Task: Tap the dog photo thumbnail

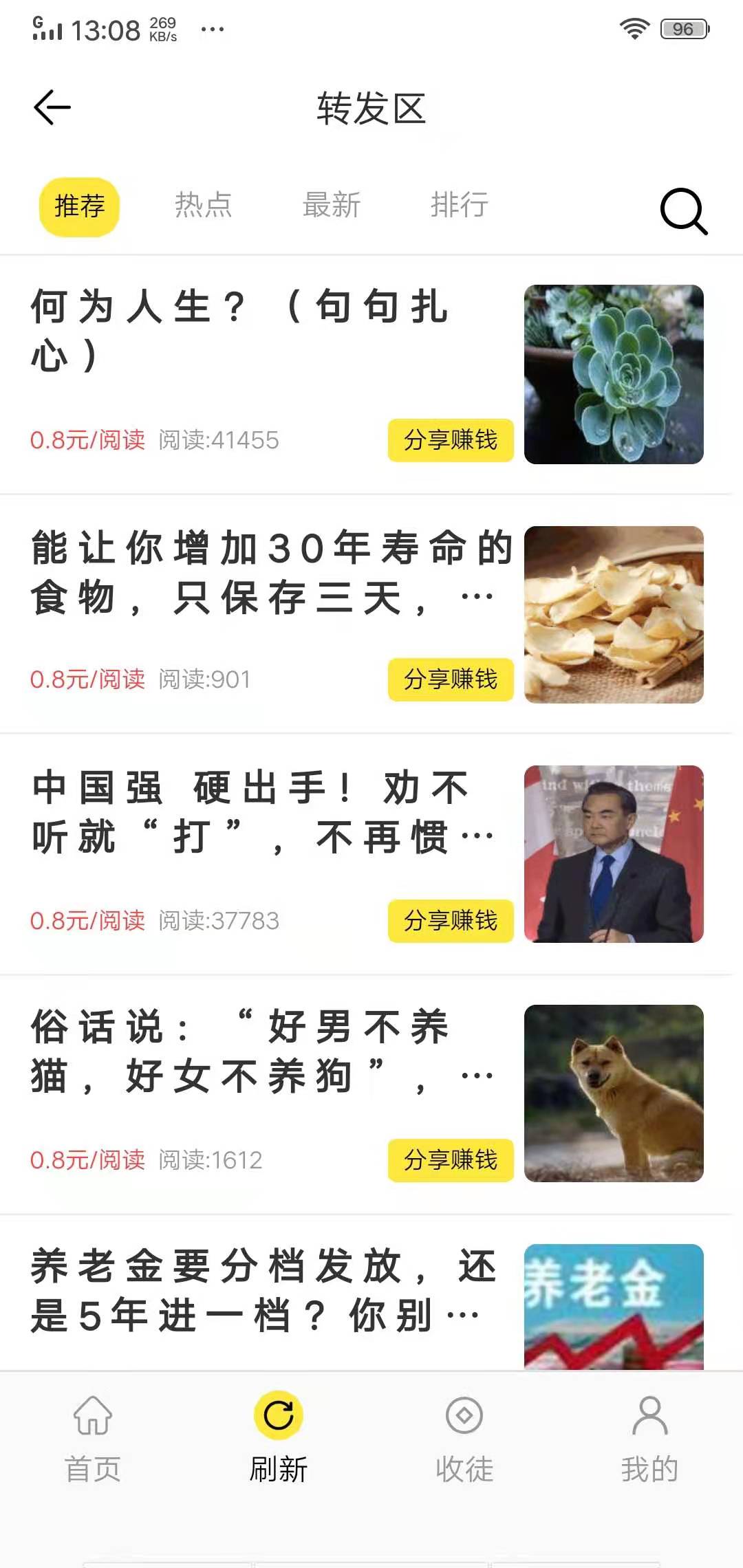Action: tap(614, 1093)
